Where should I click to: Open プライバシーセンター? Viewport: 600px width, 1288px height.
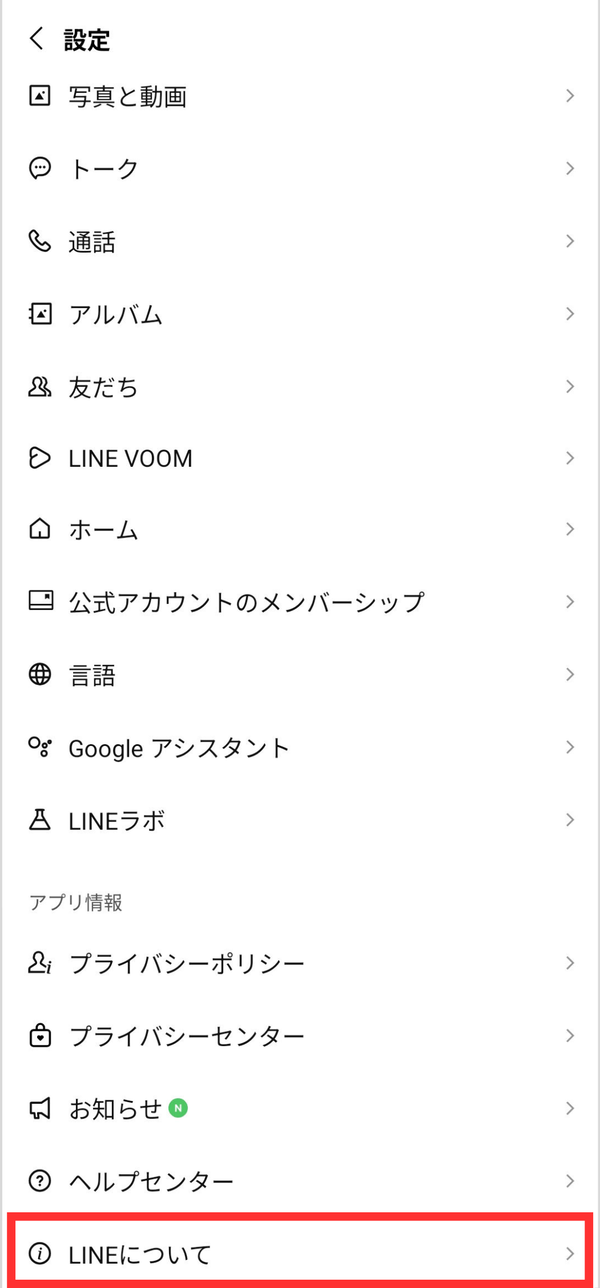[300, 1036]
